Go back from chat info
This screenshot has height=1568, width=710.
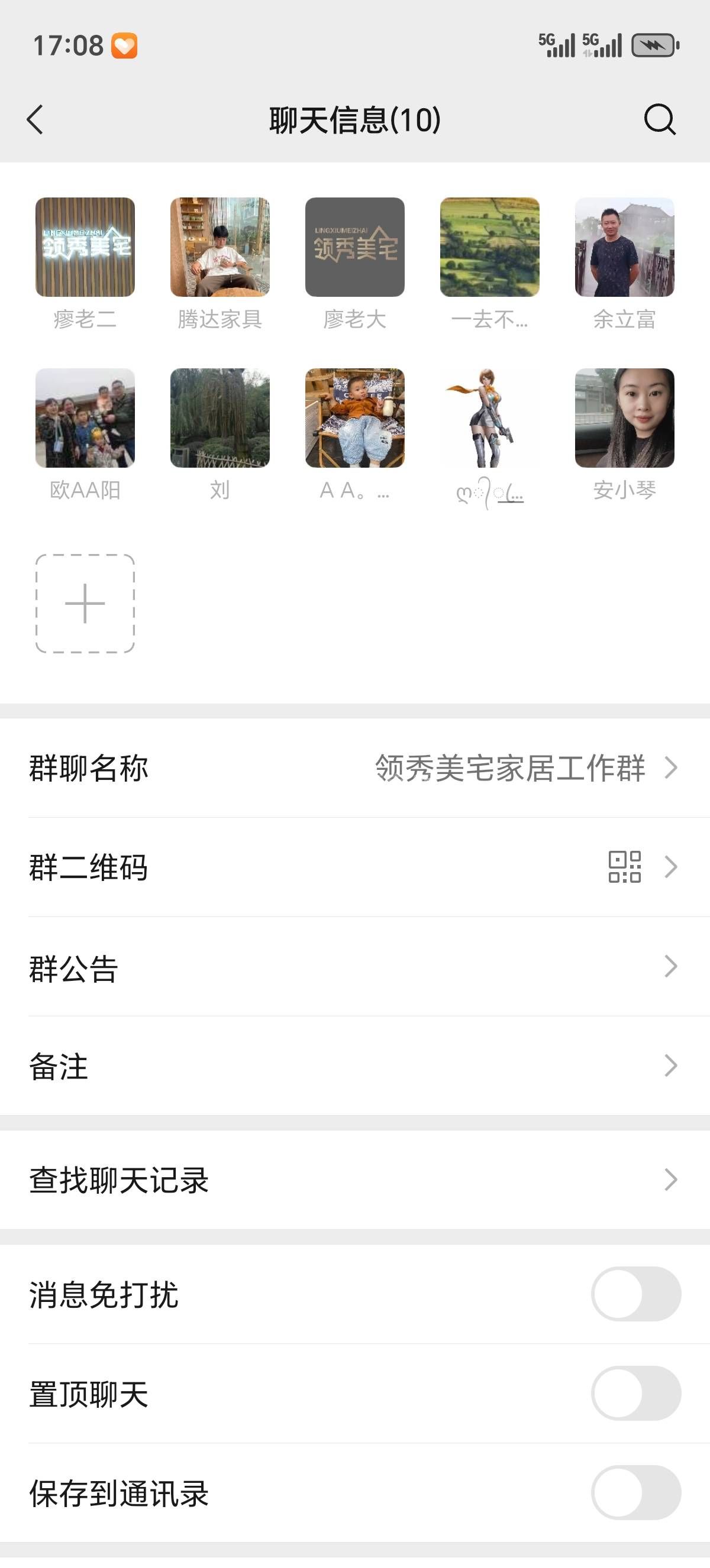[x=35, y=119]
